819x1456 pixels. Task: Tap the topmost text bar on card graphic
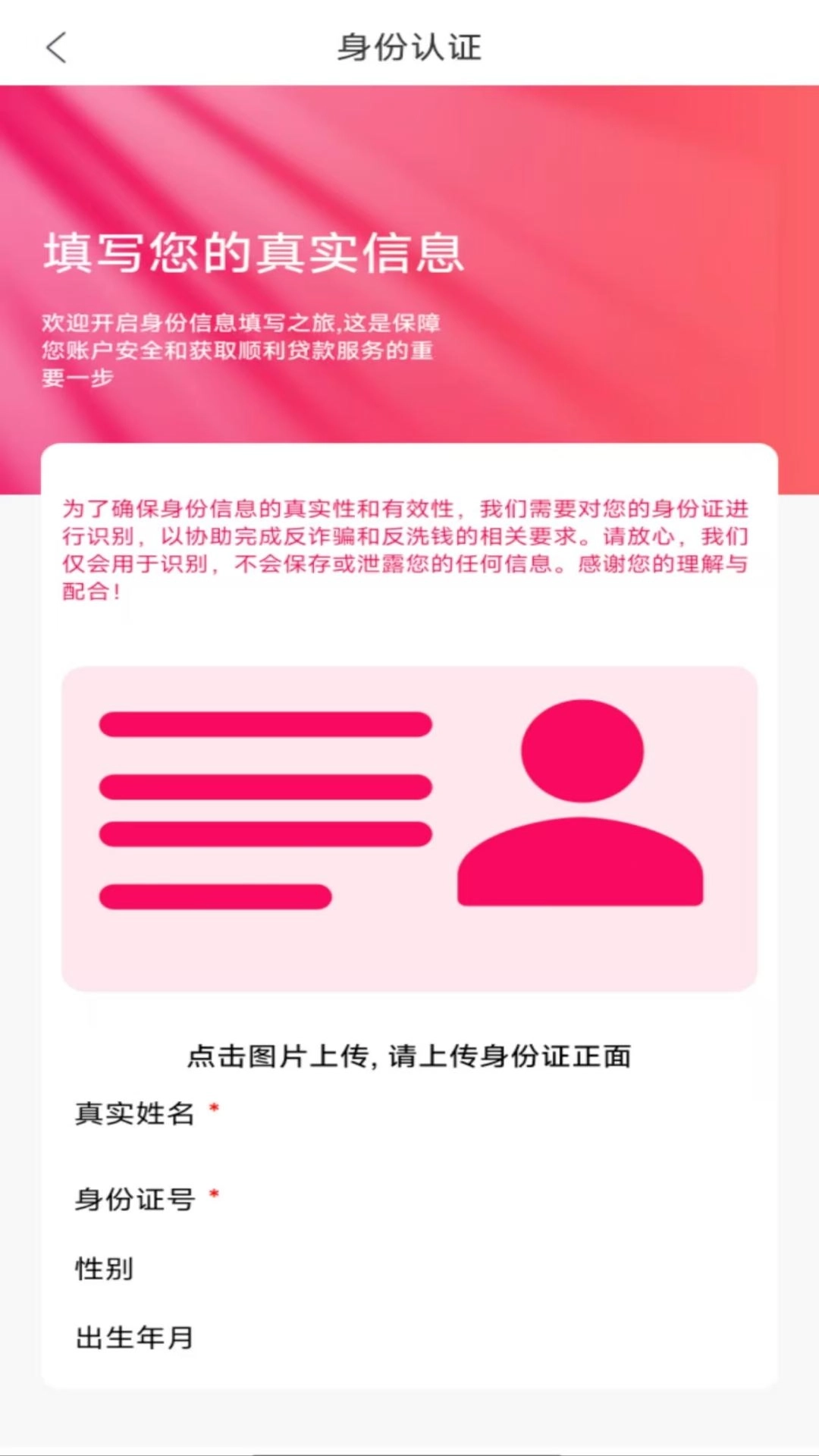pyautogui.click(x=264, y=724)
